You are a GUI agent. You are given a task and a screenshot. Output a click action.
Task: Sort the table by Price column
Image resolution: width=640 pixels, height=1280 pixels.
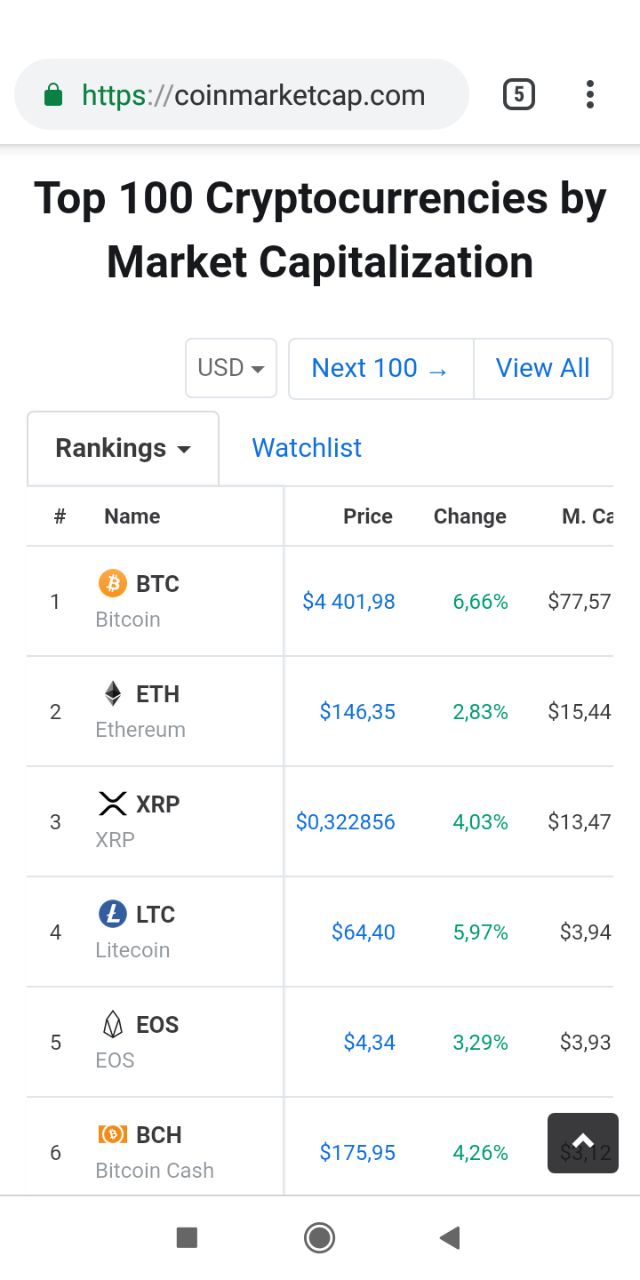coord(367,516)
